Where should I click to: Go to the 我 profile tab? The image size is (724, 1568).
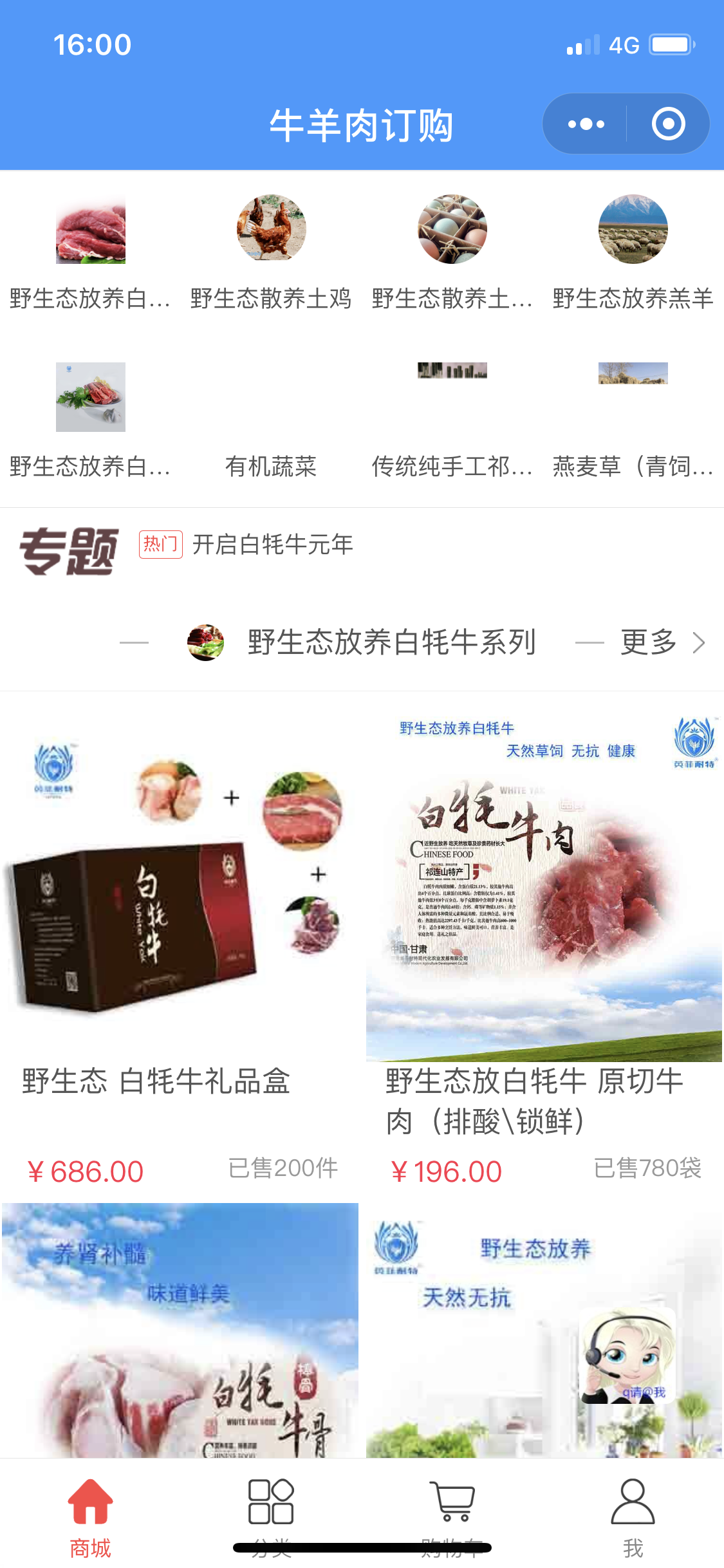(633, 1517)
